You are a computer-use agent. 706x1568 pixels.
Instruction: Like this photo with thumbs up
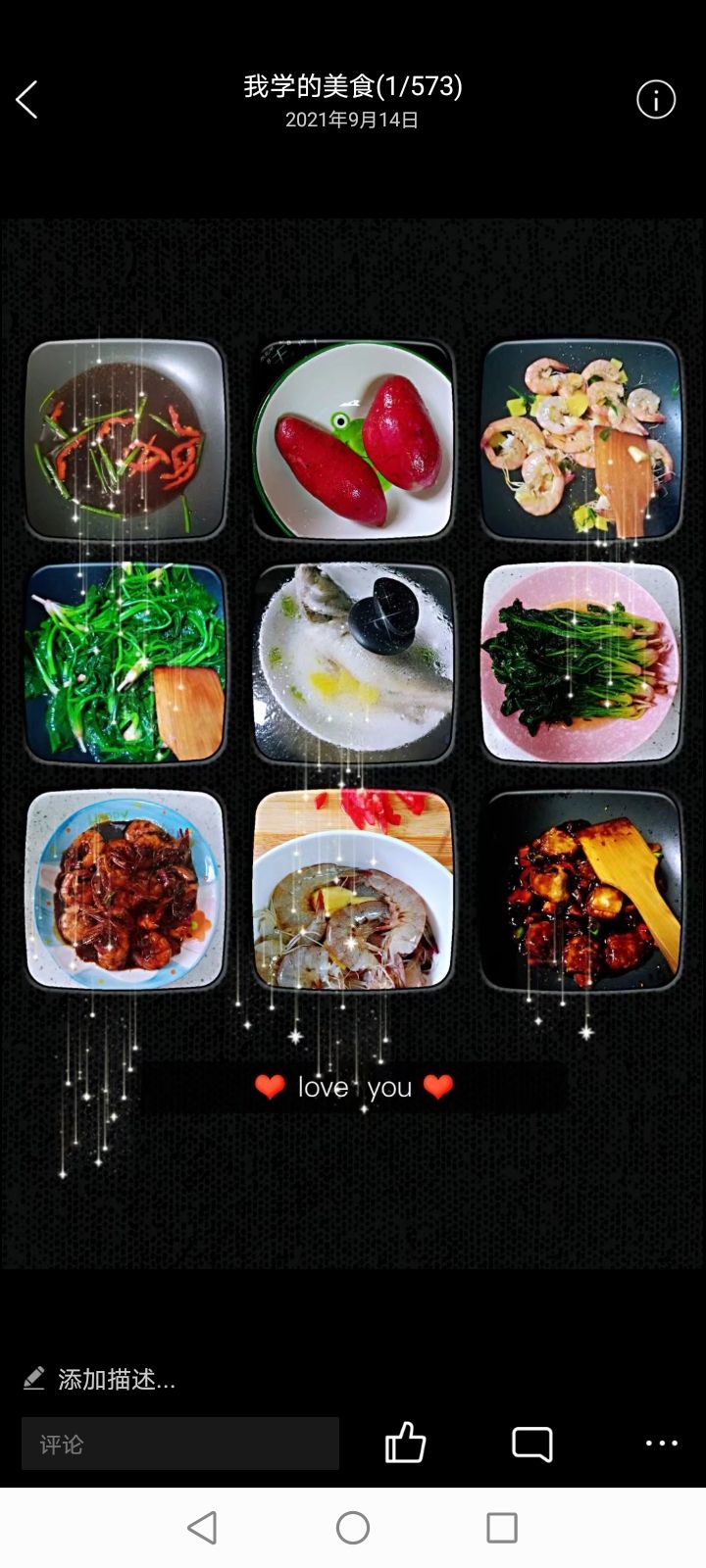pos(405,1444)
